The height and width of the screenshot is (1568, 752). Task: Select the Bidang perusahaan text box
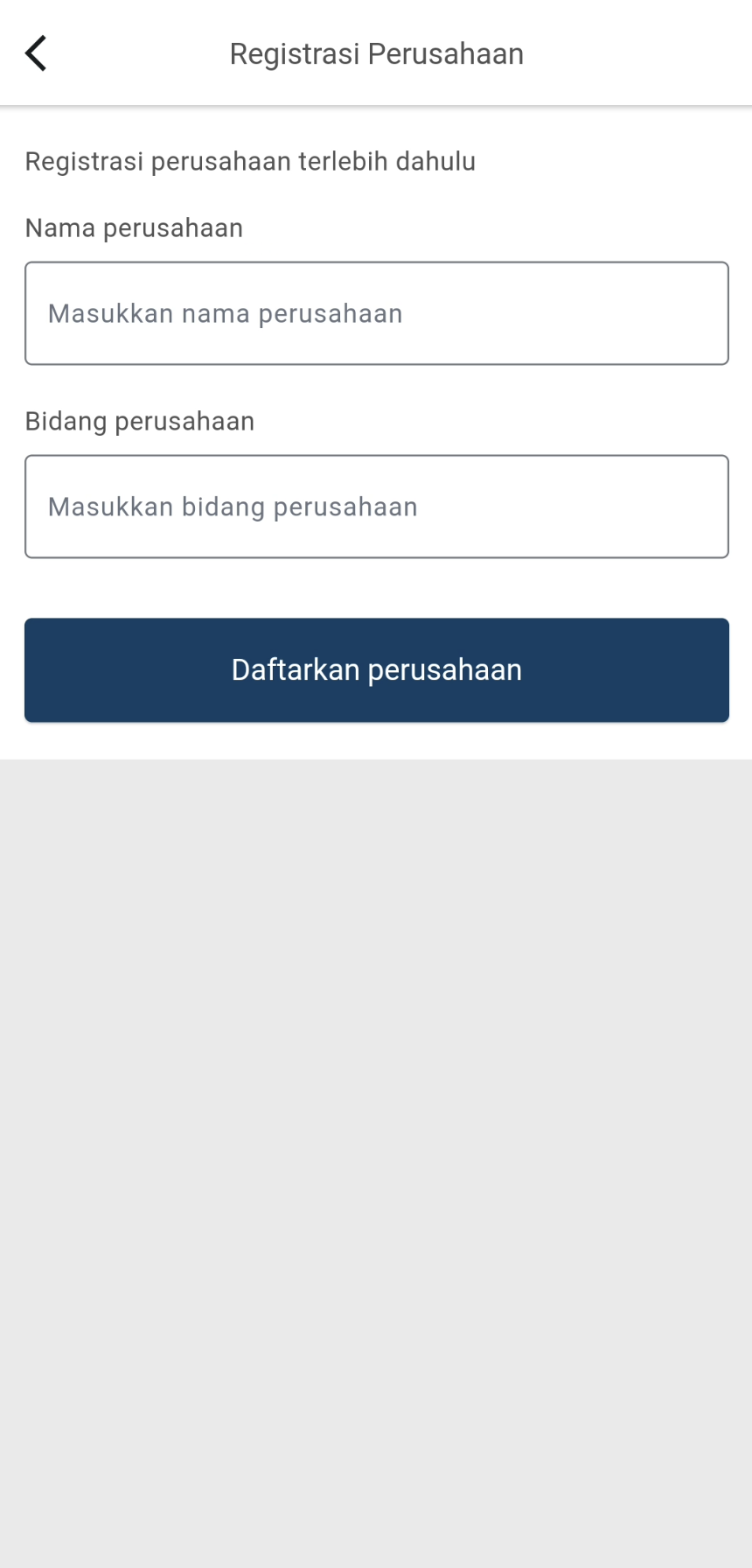click(376, 507)
